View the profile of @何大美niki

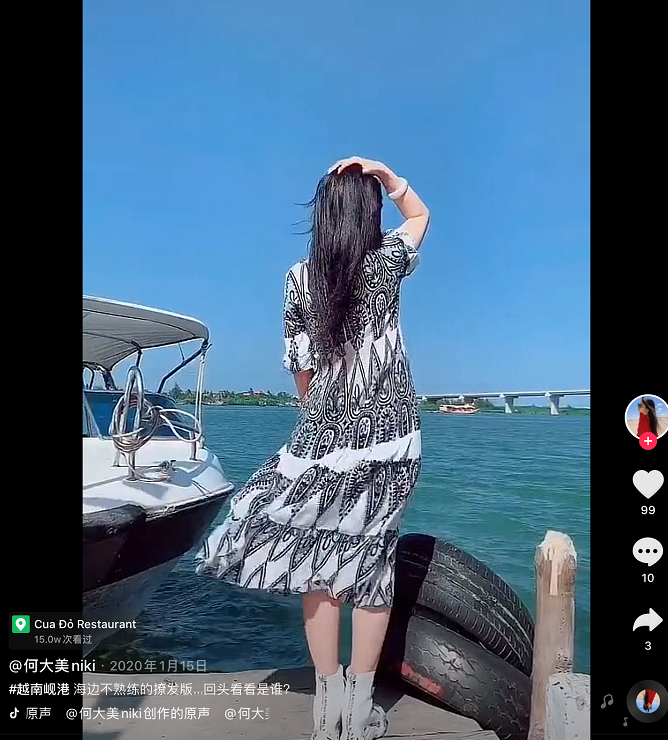click(52, 665)
